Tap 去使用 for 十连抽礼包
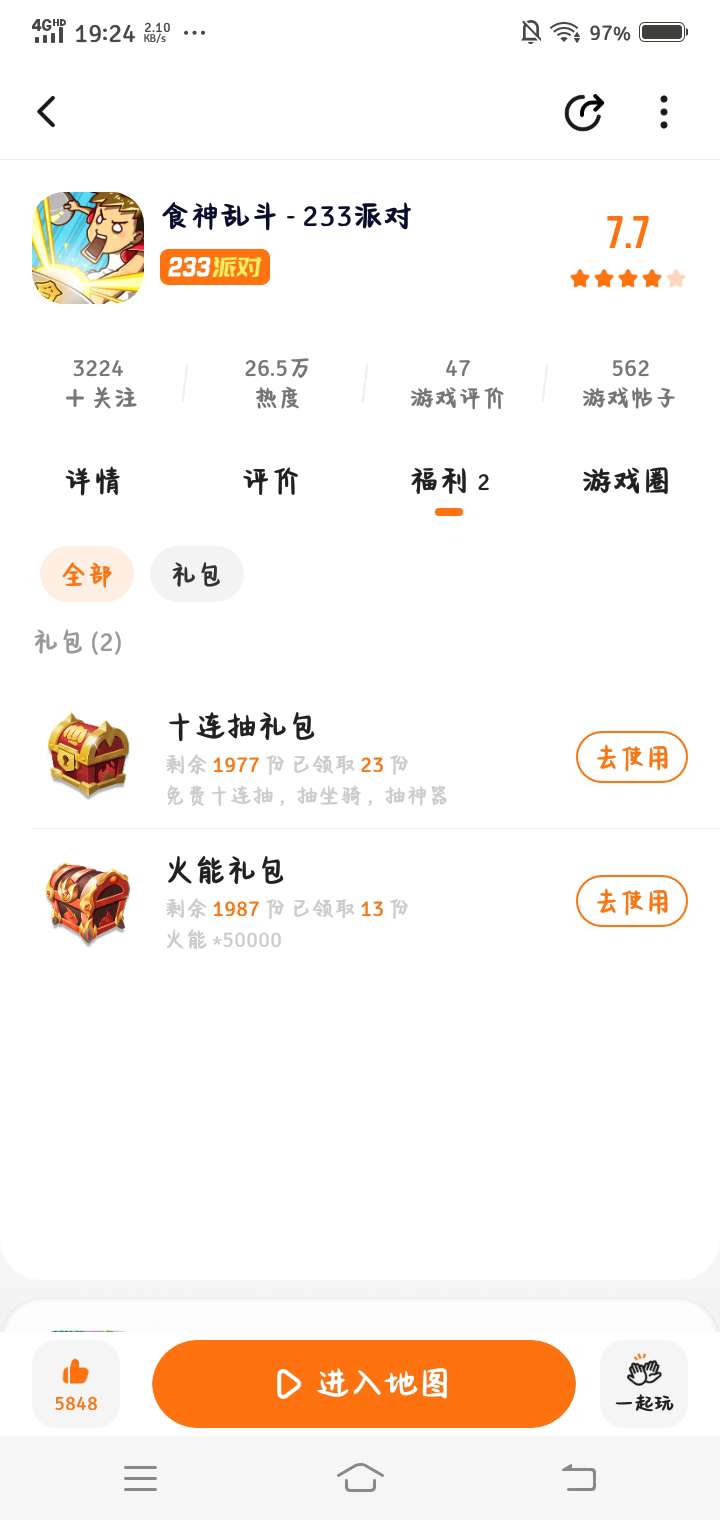Viewport: 720px width, 1520px height. pyautogui.click(x=632, y=758)
